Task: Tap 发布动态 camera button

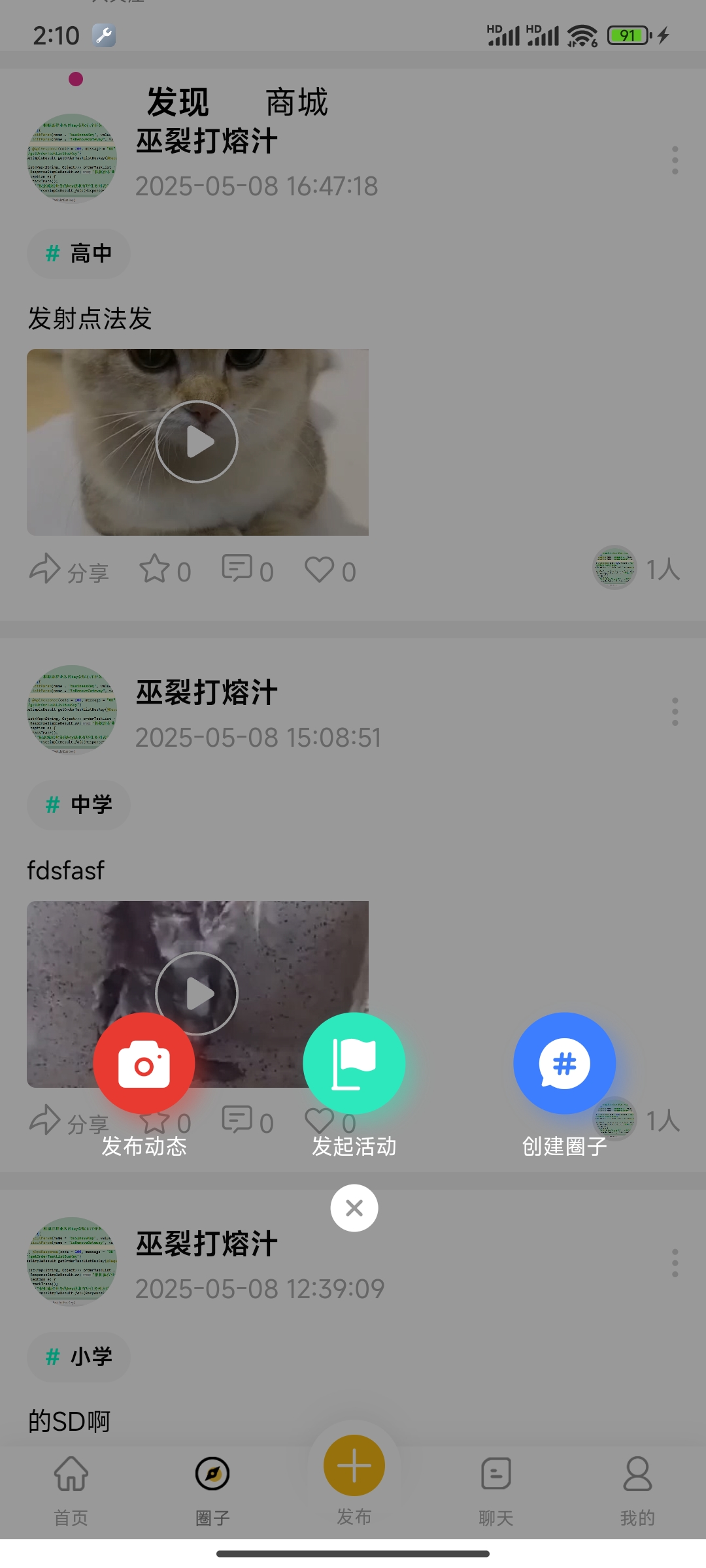Action: pos(144,1064)
